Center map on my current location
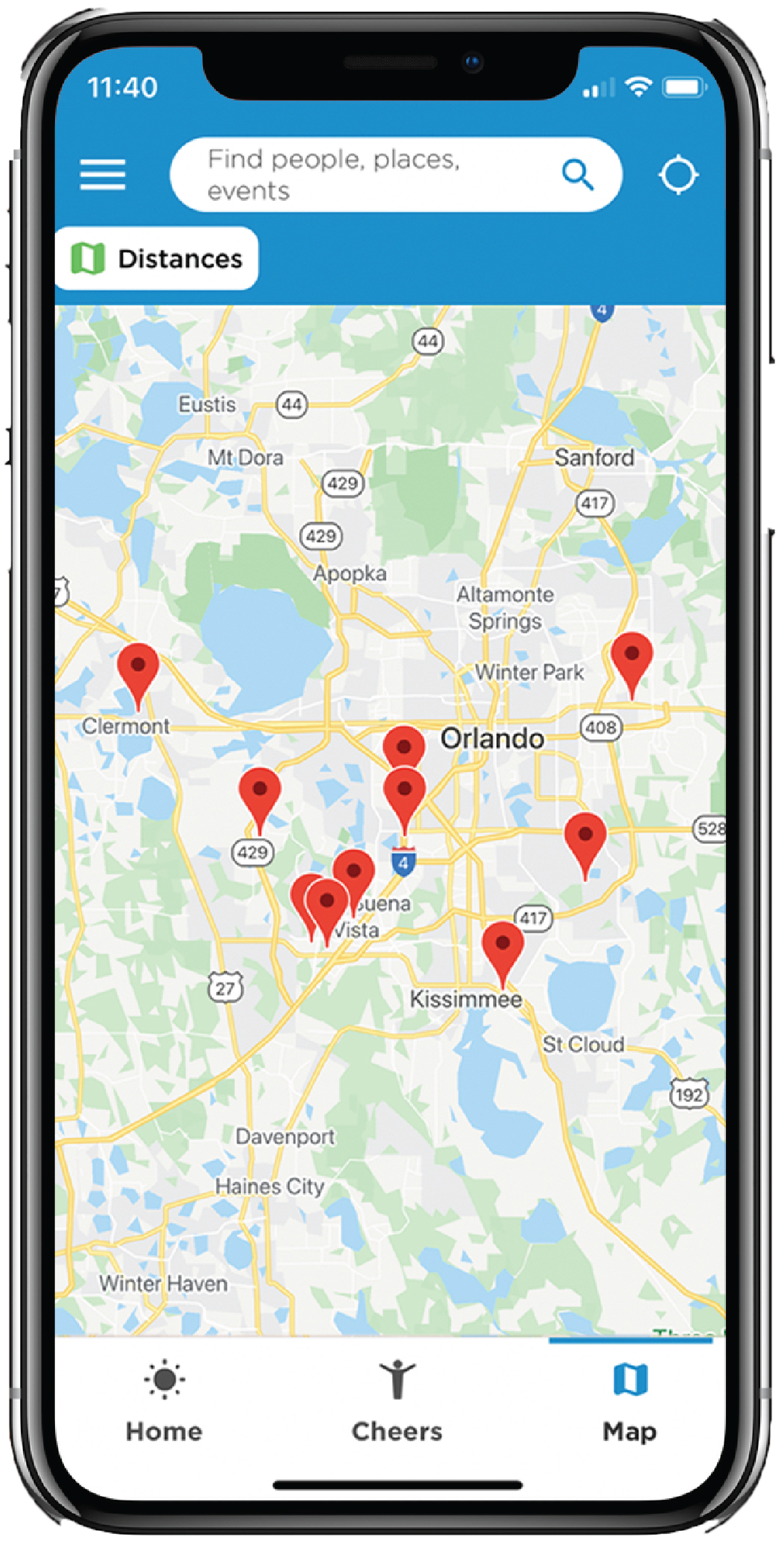The height and width of the screenshot is (1554, 784). [x=678, y=175]
